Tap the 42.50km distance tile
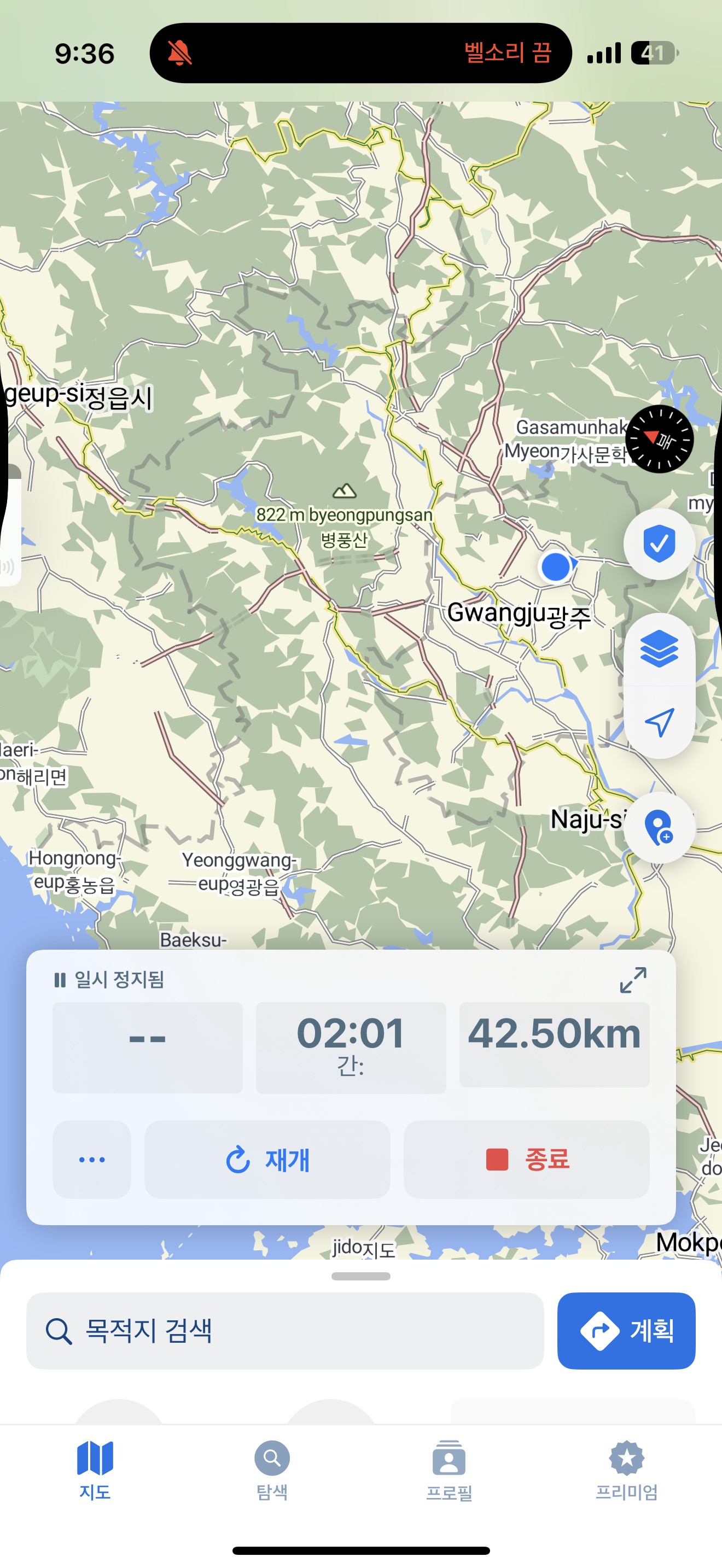This screenshot has height=1568, width=722. pyautogui.click(x=555, y=1045)
